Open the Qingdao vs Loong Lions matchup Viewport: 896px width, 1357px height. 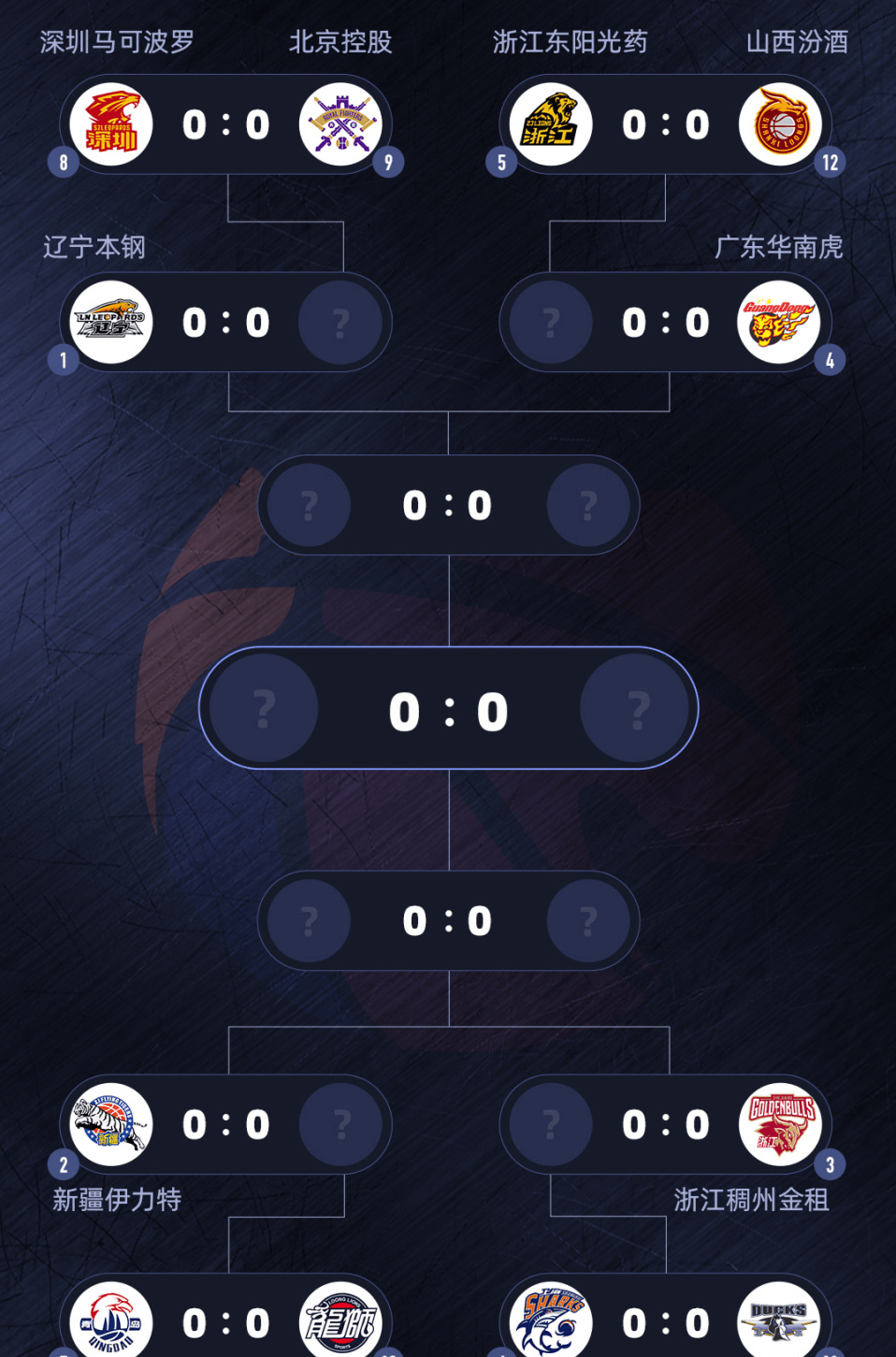[x=225, y=1321]
